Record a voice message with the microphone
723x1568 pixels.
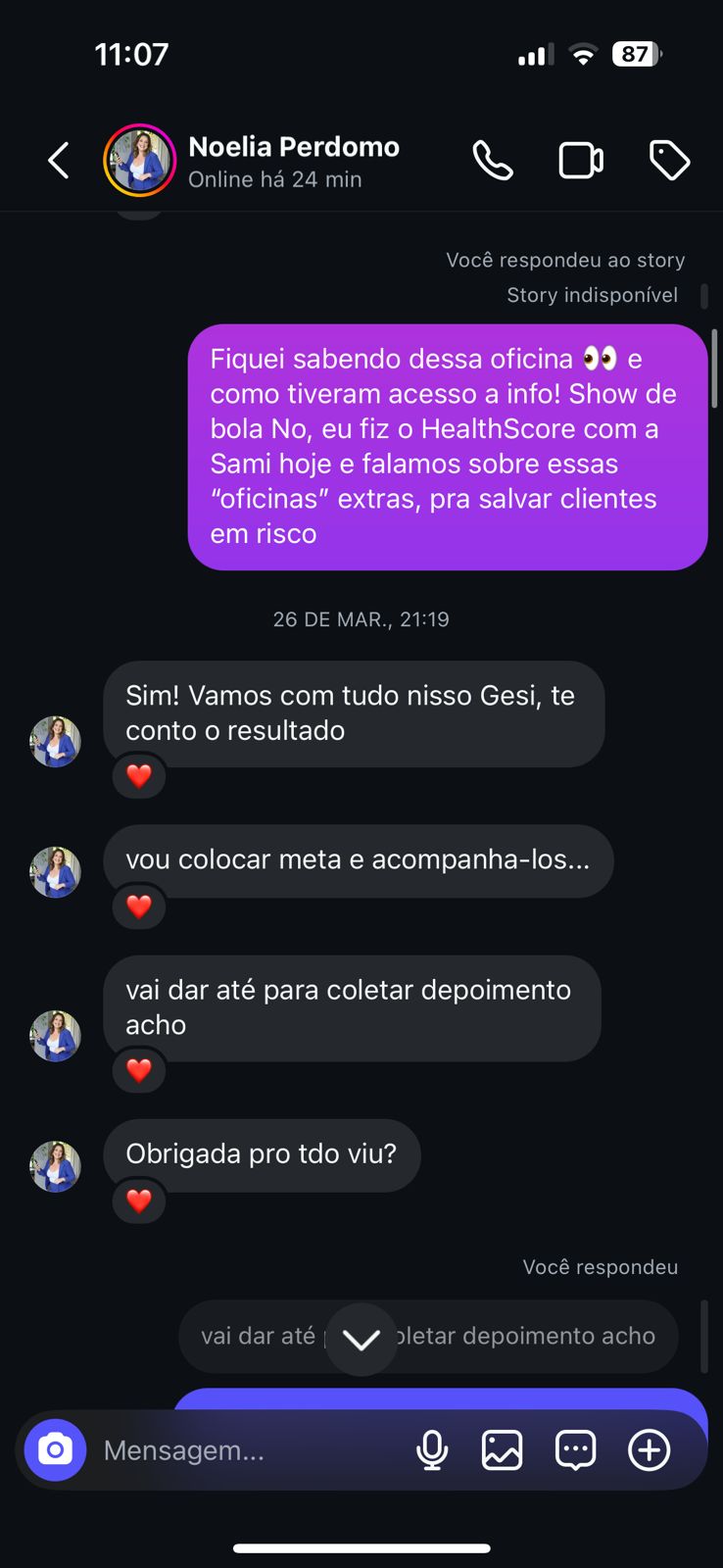[x=432, y=1449]
